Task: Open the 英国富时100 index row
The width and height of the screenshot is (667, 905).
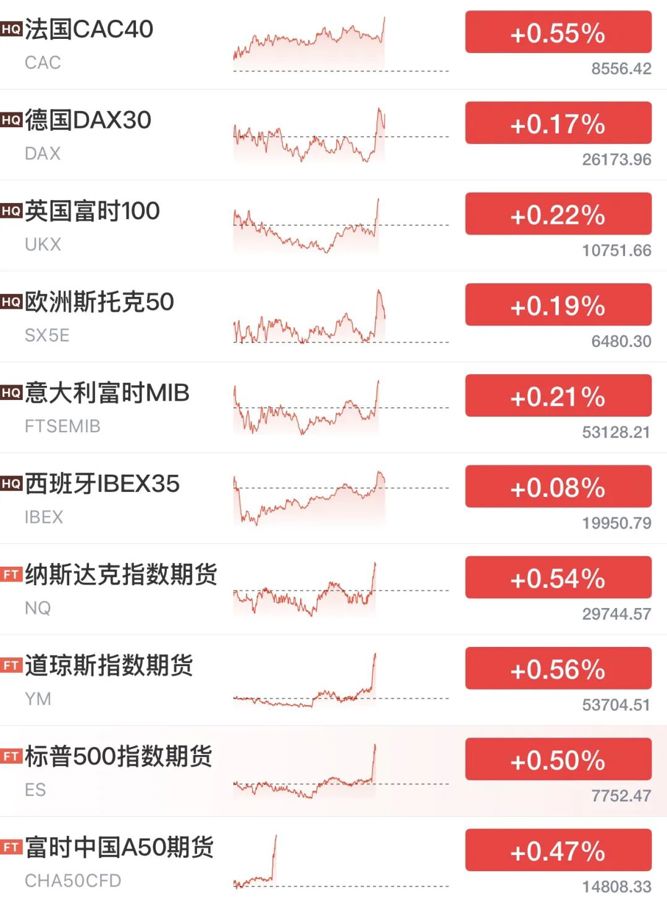Action: 334,226
